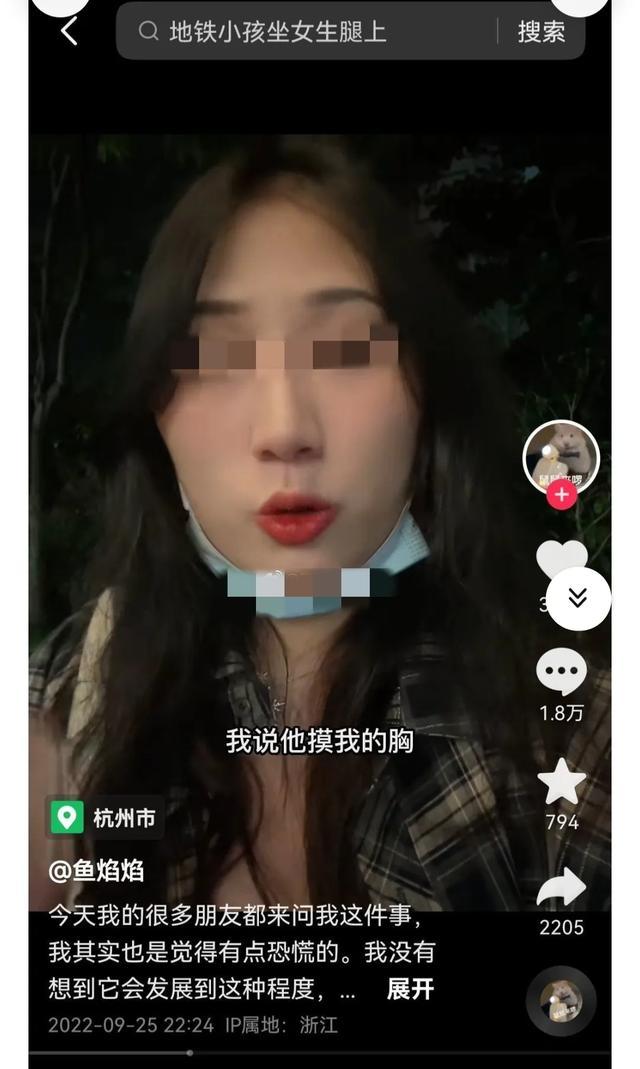
Task: Open the 杭州市 location tag
Action: click(105, 818)
